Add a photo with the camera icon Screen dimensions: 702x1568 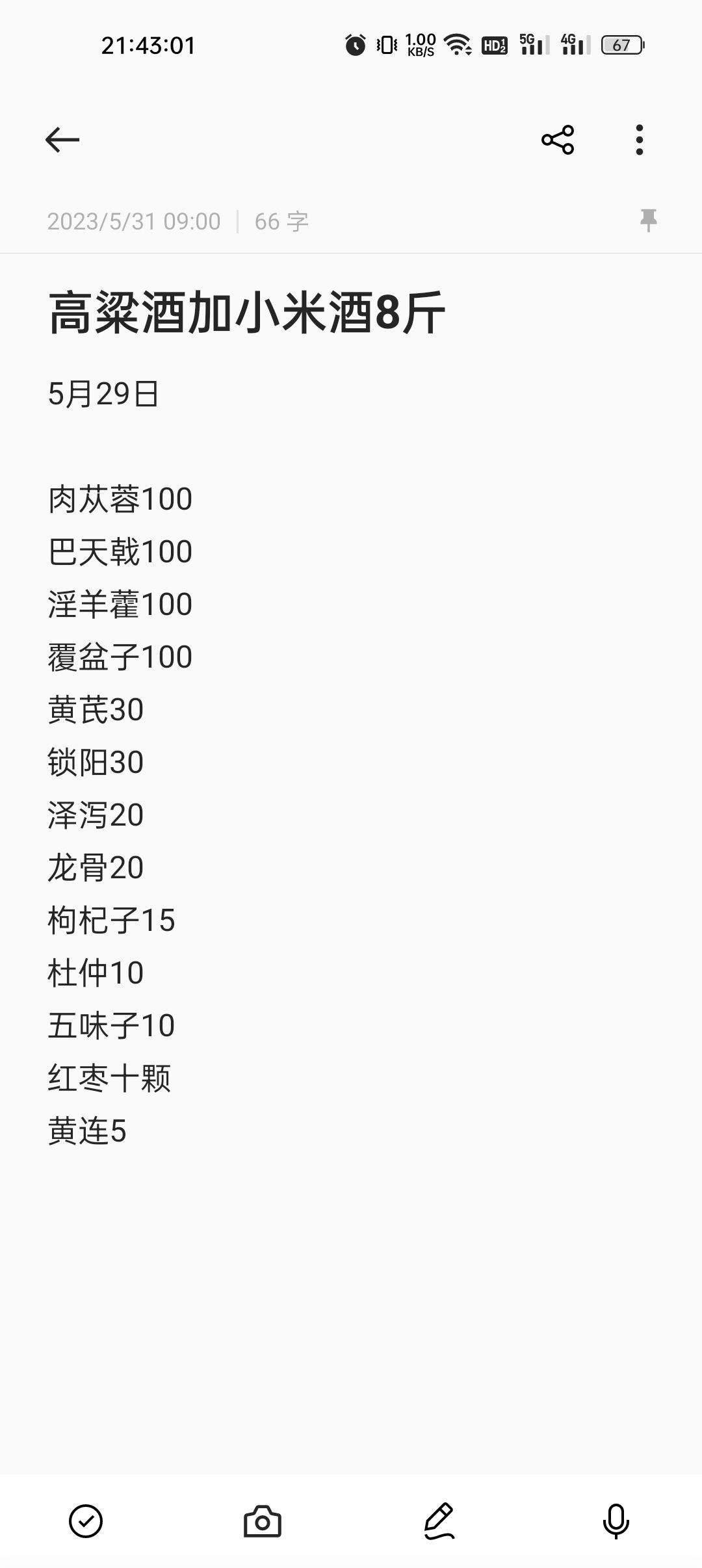[263, 1521]
